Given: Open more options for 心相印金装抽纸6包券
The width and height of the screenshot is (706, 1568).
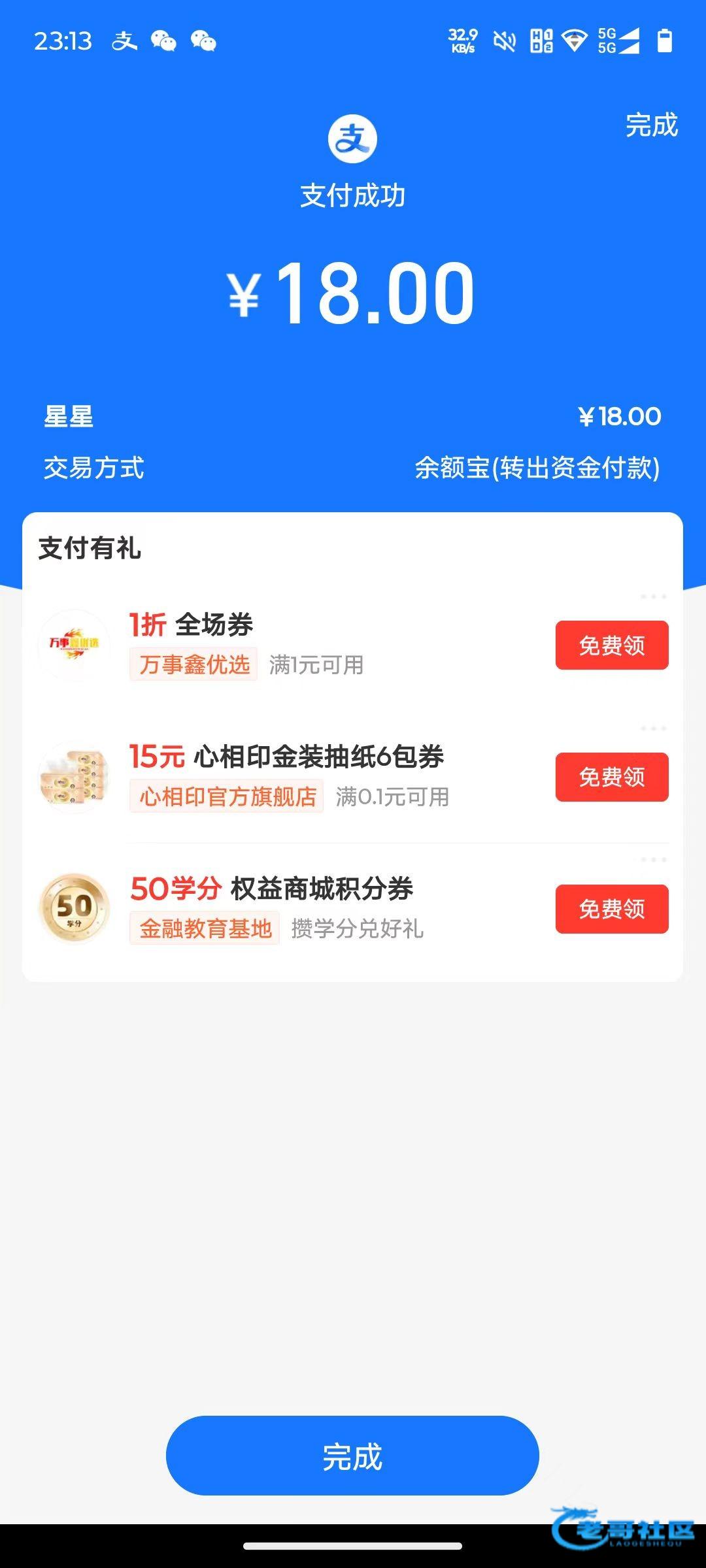Looking at the screenshot, I should click(653, 728).
